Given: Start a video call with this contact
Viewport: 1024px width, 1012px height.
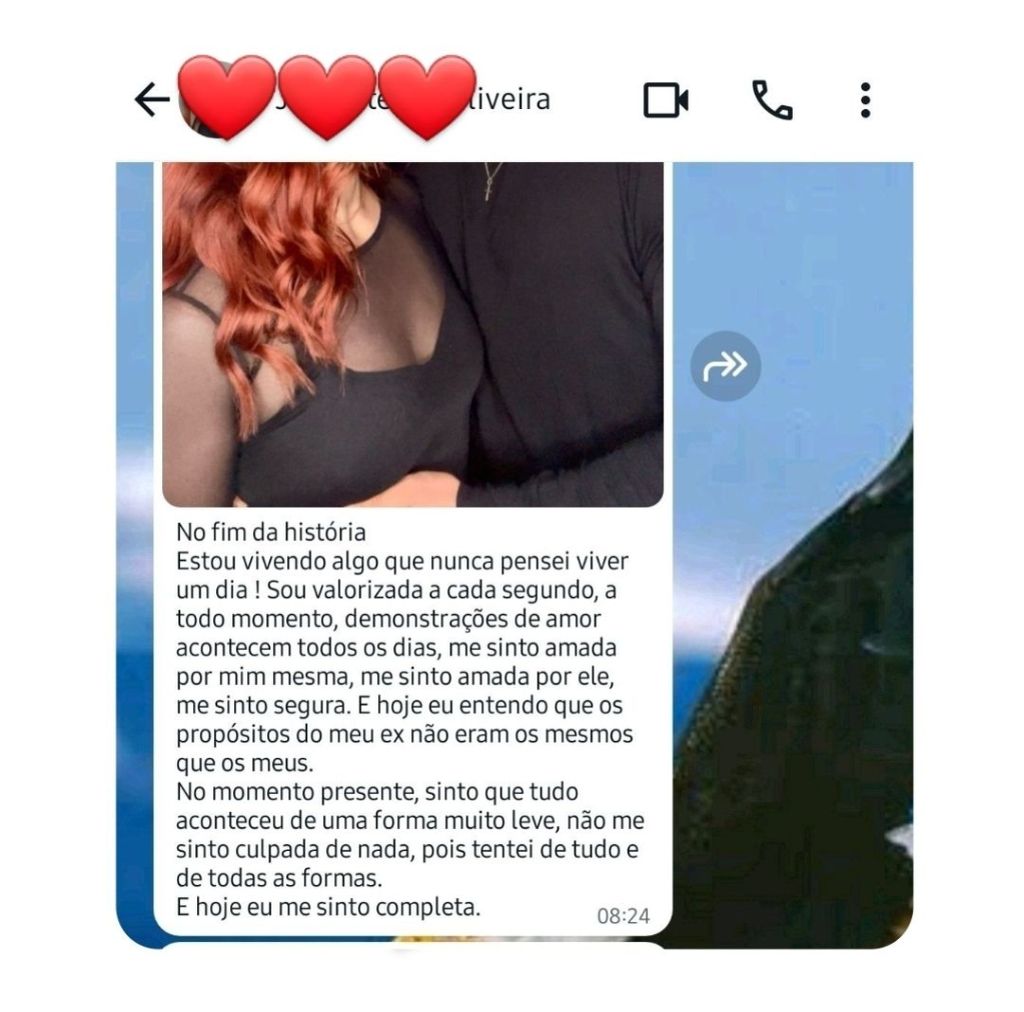Looking at the screenshot, I should point(665,100).
